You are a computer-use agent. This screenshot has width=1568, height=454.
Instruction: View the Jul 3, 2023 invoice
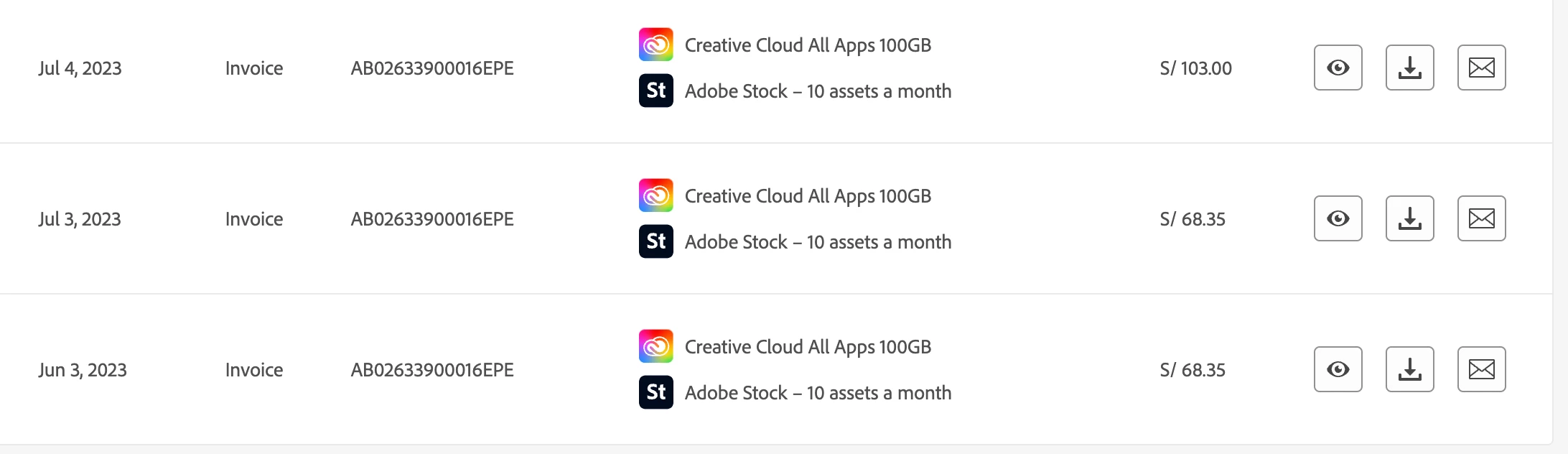[1338, 218]
